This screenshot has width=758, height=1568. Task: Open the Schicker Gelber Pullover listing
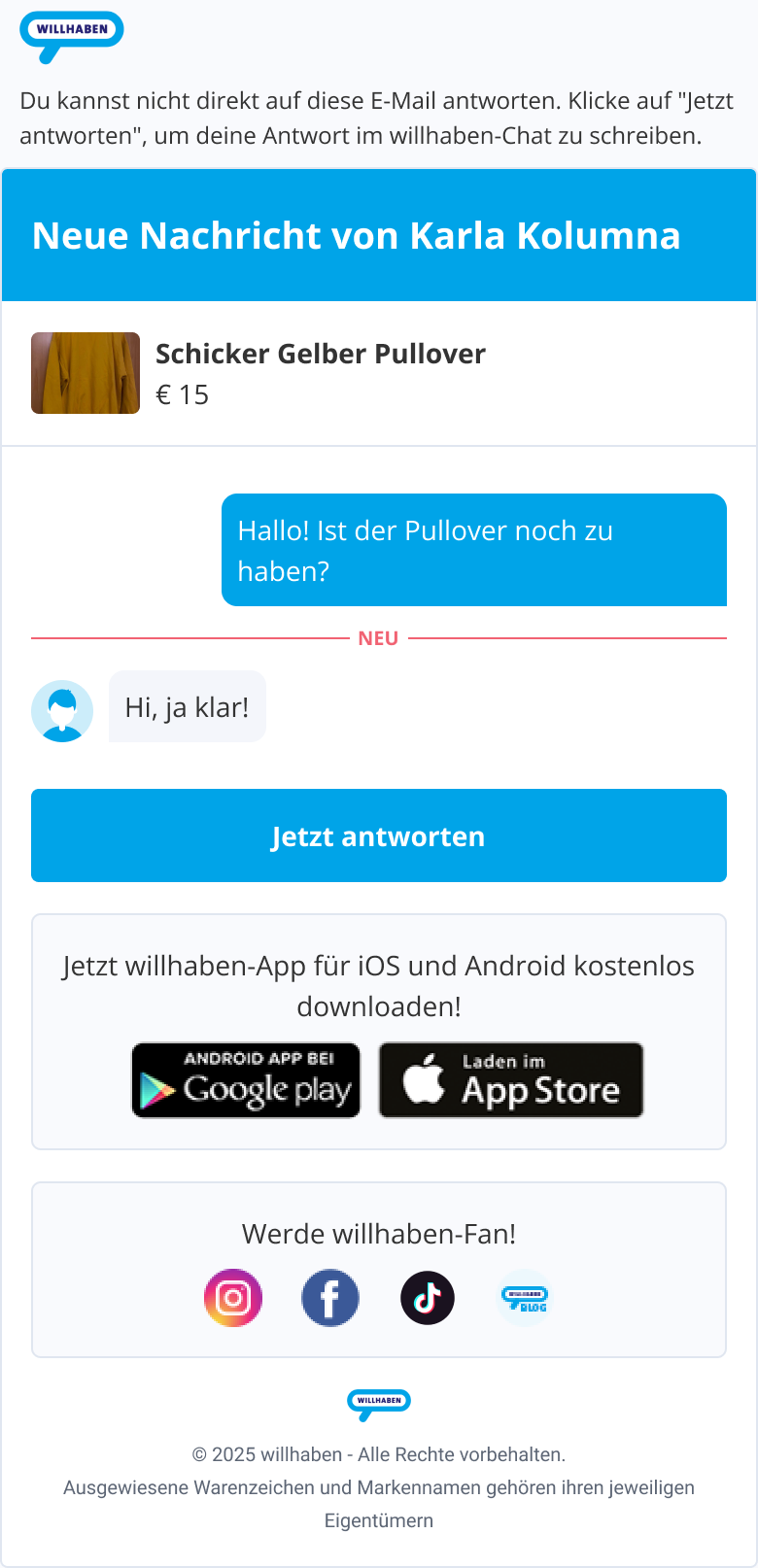click(x=320, y=354)
